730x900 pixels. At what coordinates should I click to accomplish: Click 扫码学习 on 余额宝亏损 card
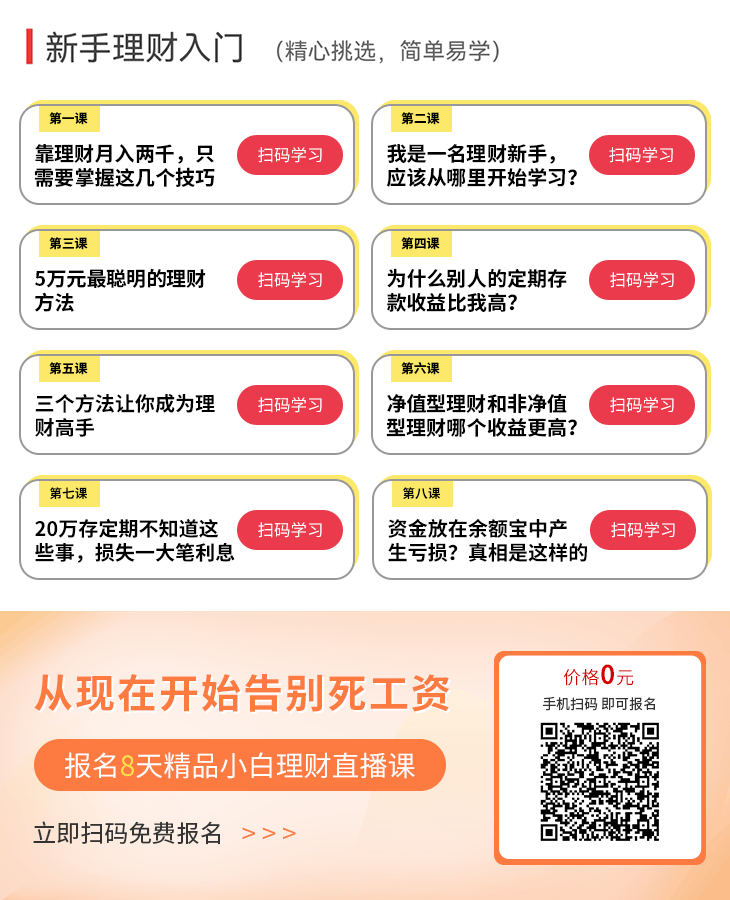point(641,529)
